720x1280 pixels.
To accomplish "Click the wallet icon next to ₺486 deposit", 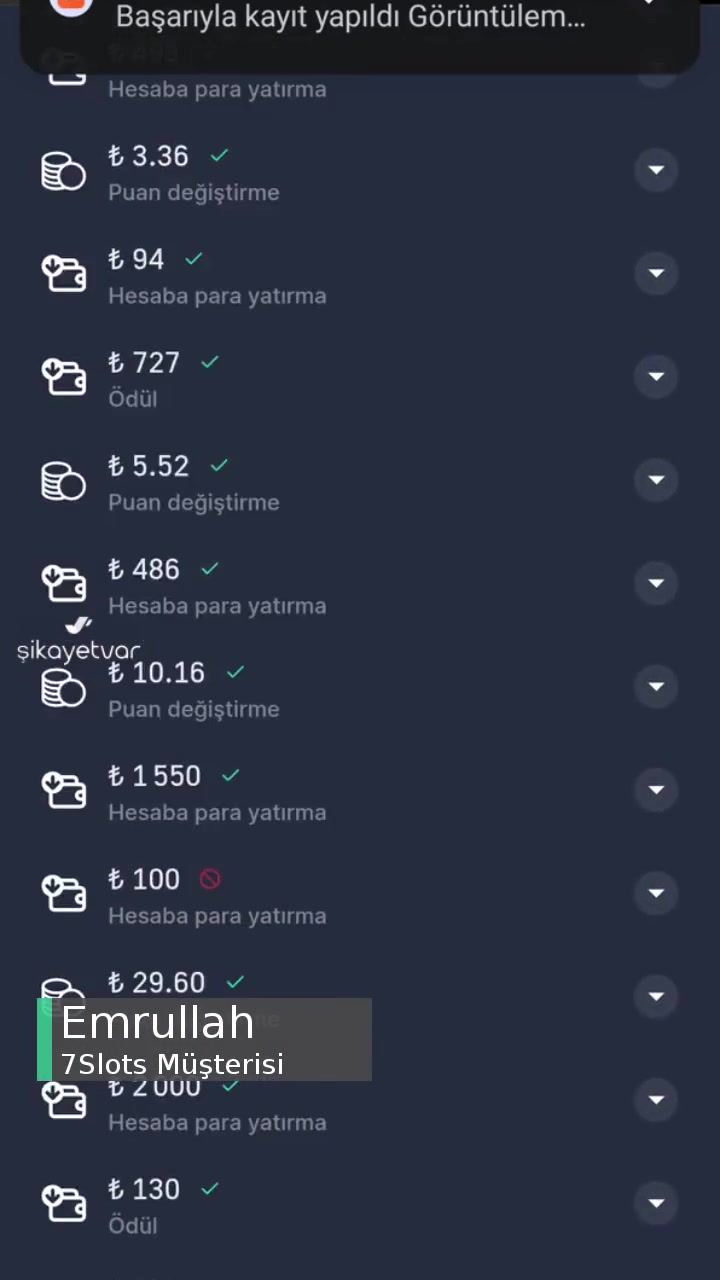I will click(63, 583).
